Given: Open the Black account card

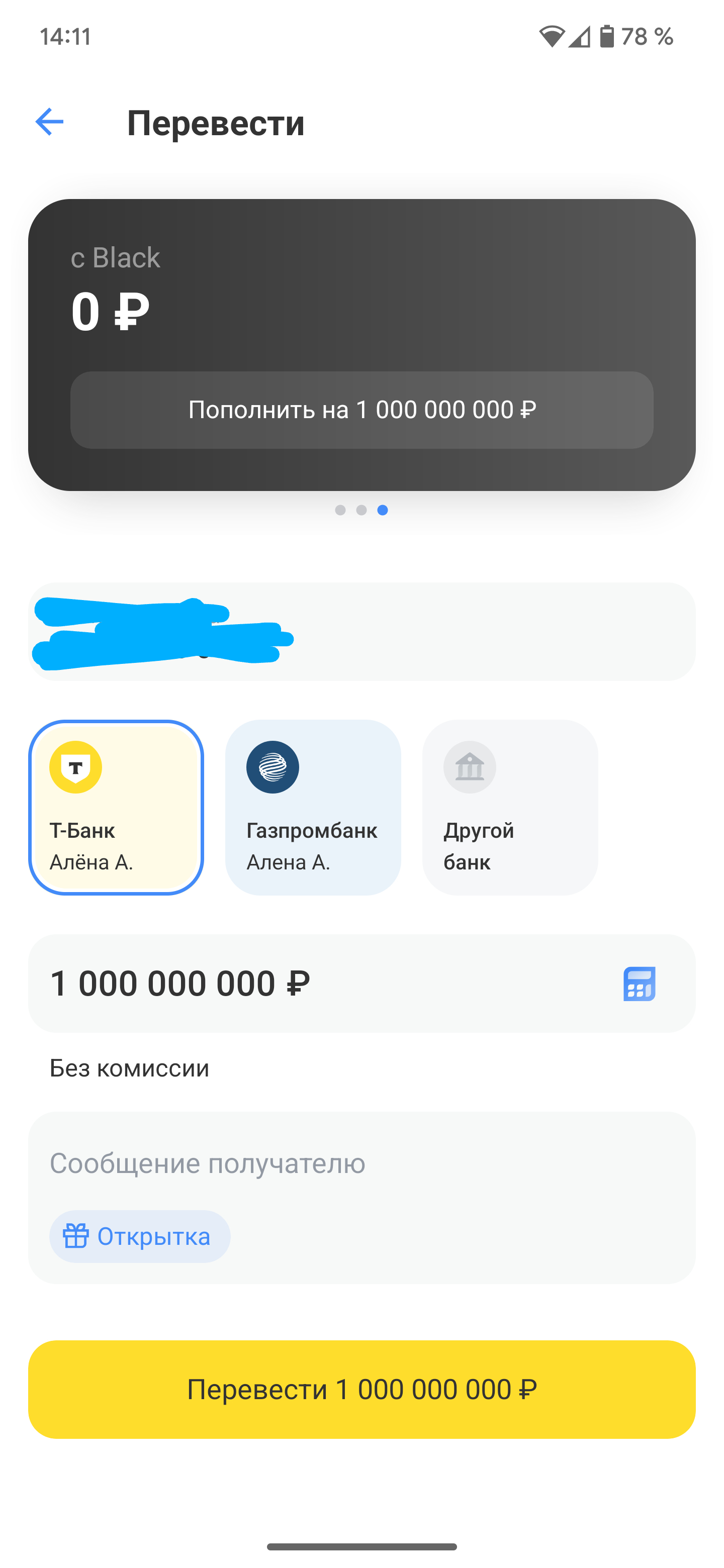Looking at the screenshot, I should click(x=361, y=291).
